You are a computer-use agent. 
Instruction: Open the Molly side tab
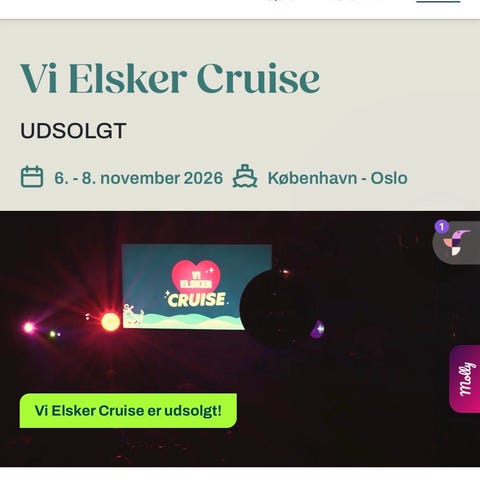pyautogui.click(x=465, y=379)
